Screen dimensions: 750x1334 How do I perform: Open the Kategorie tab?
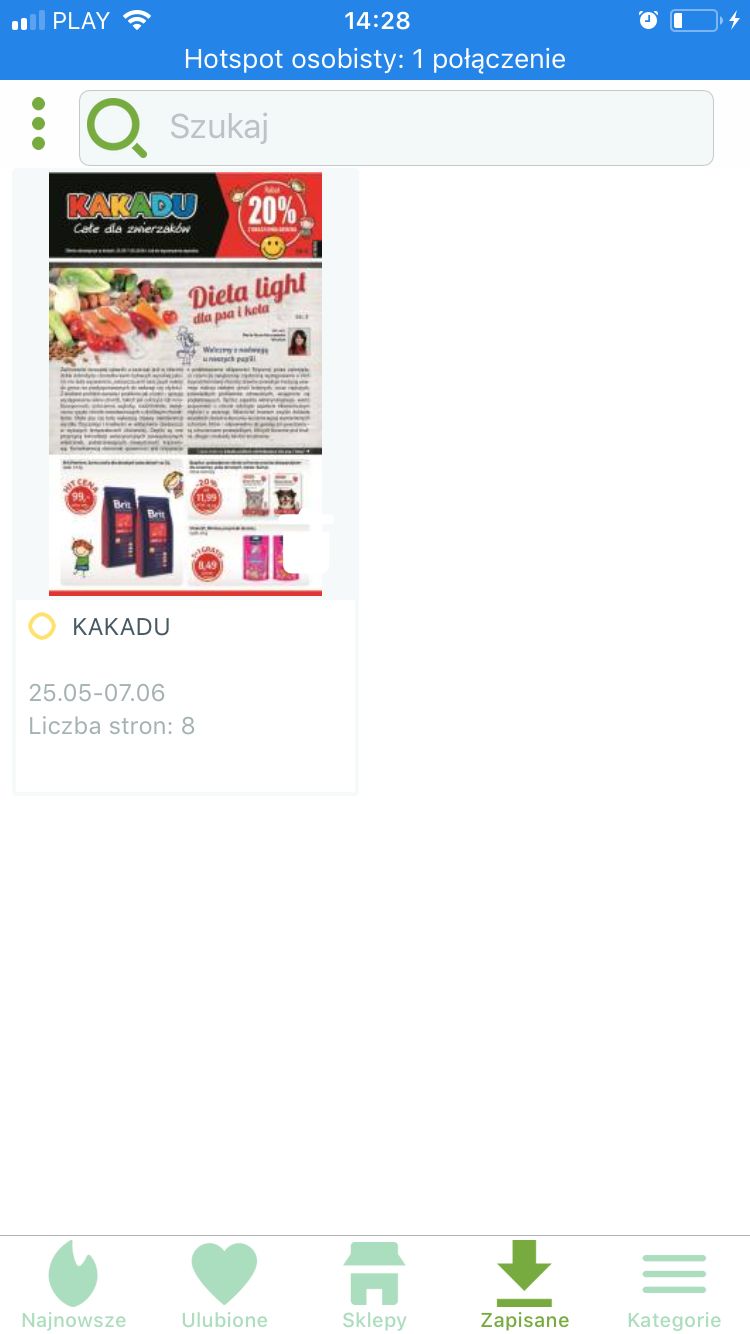(674, 1286)
